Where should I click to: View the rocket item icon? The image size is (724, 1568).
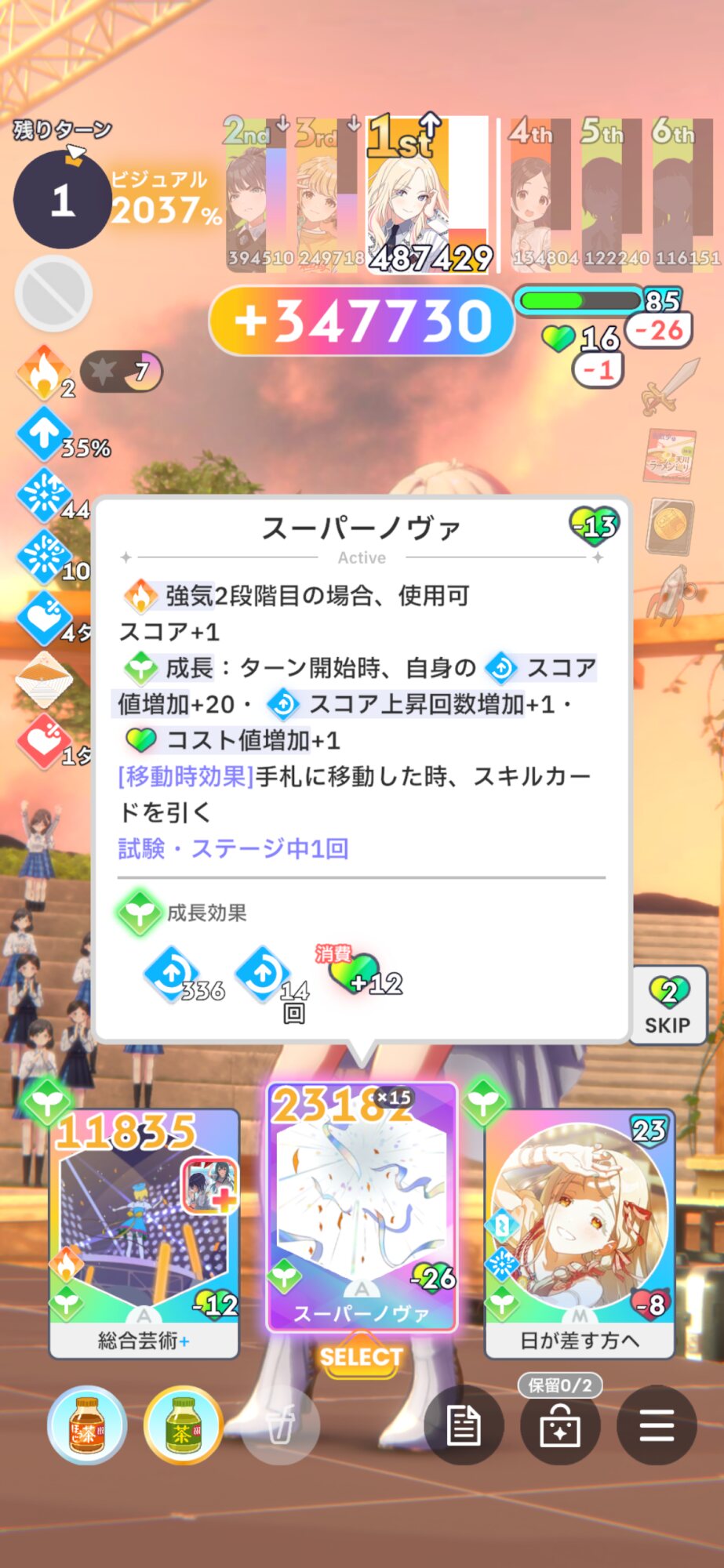[671, 594]
